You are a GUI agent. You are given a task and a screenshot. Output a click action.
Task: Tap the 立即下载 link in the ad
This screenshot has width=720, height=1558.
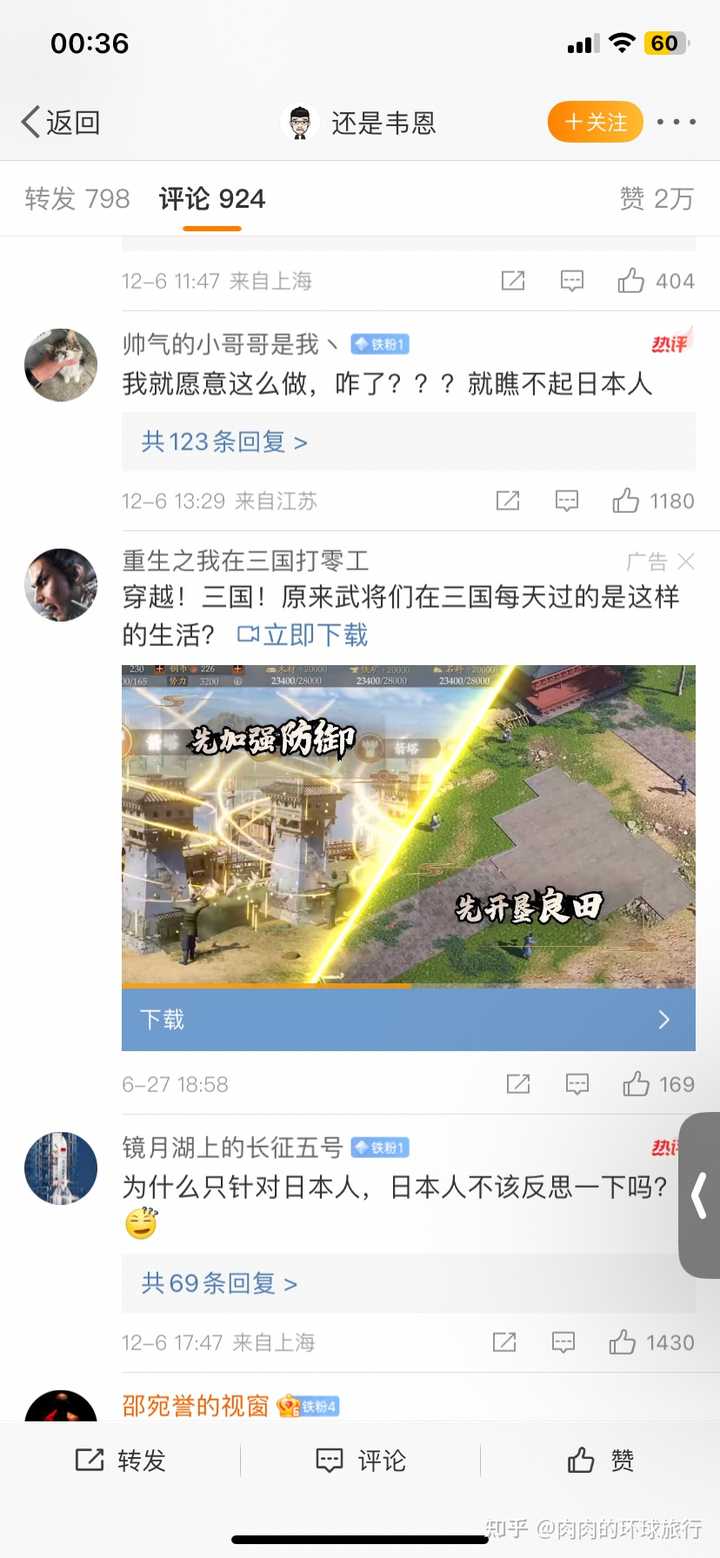pyautogui.click(x=303, y=635)
